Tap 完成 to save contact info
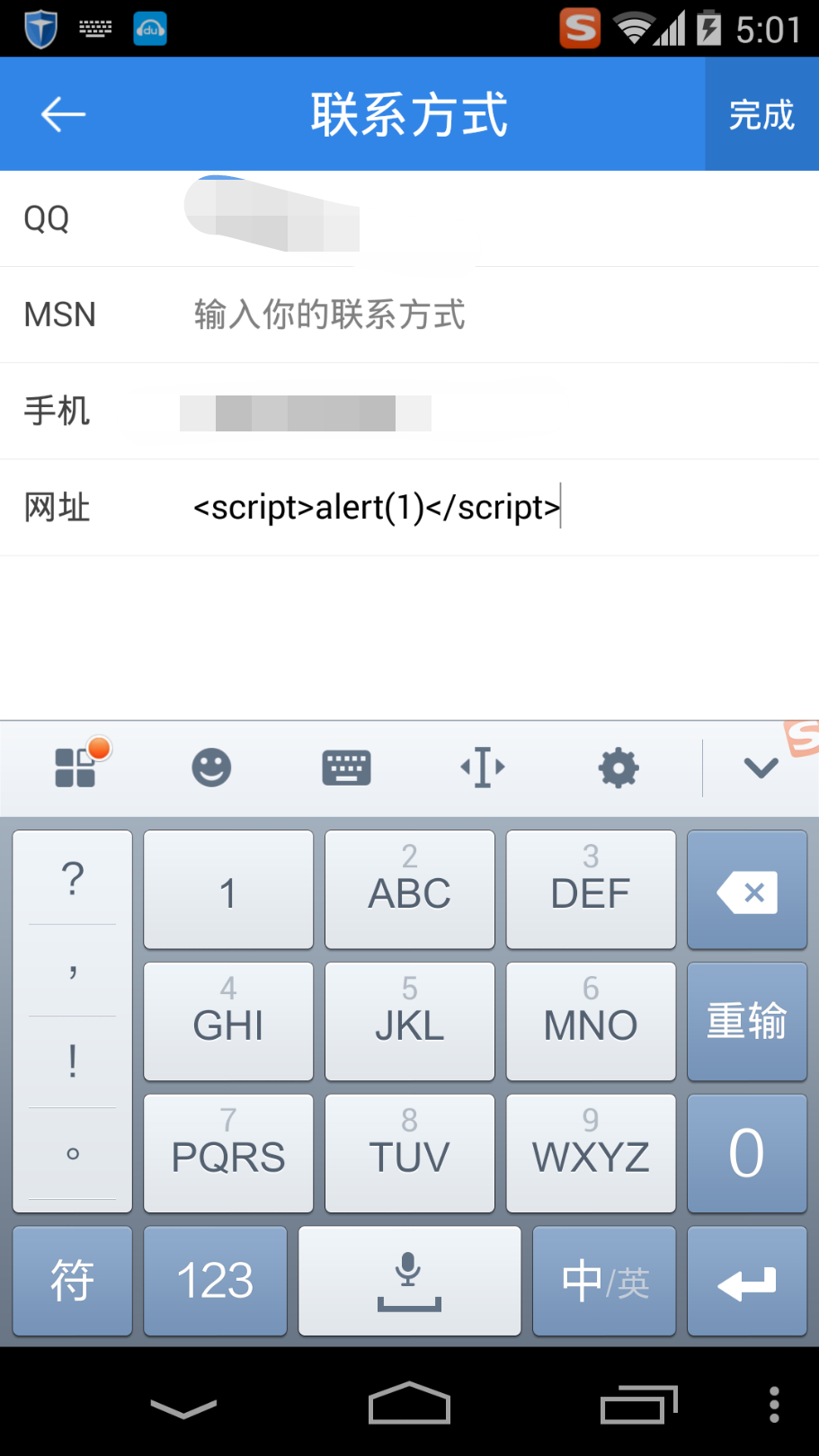 [x=761, y=114]
